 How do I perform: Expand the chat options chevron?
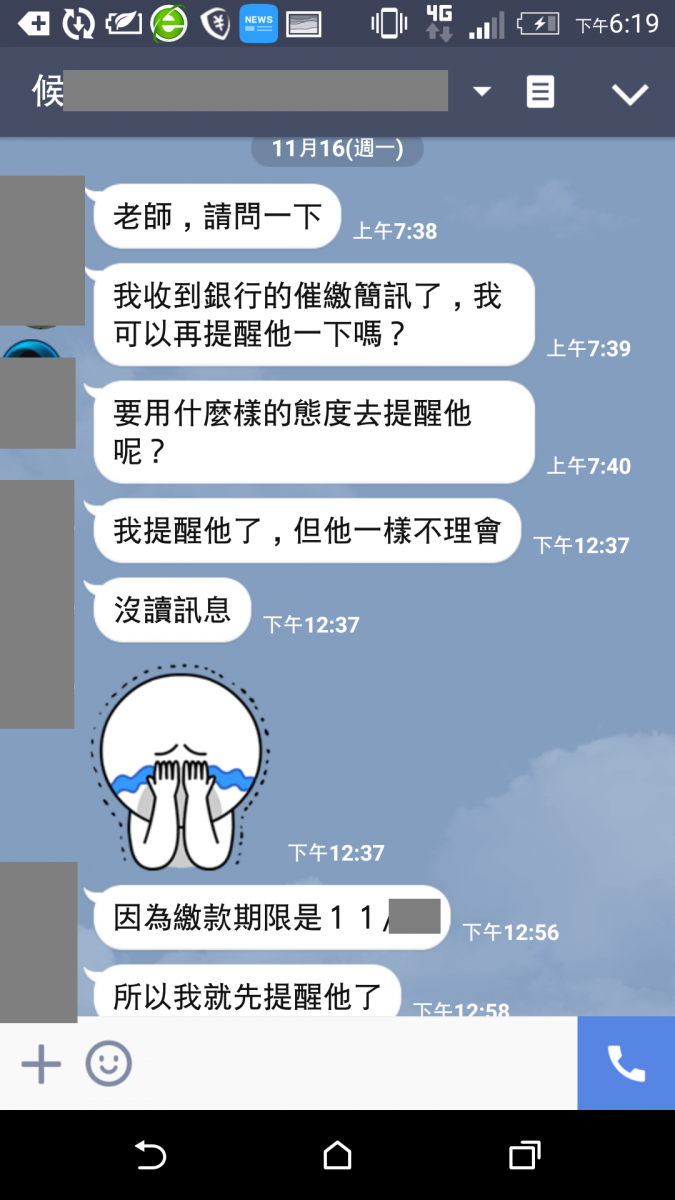pyautogui.click(x=630, y=94)
